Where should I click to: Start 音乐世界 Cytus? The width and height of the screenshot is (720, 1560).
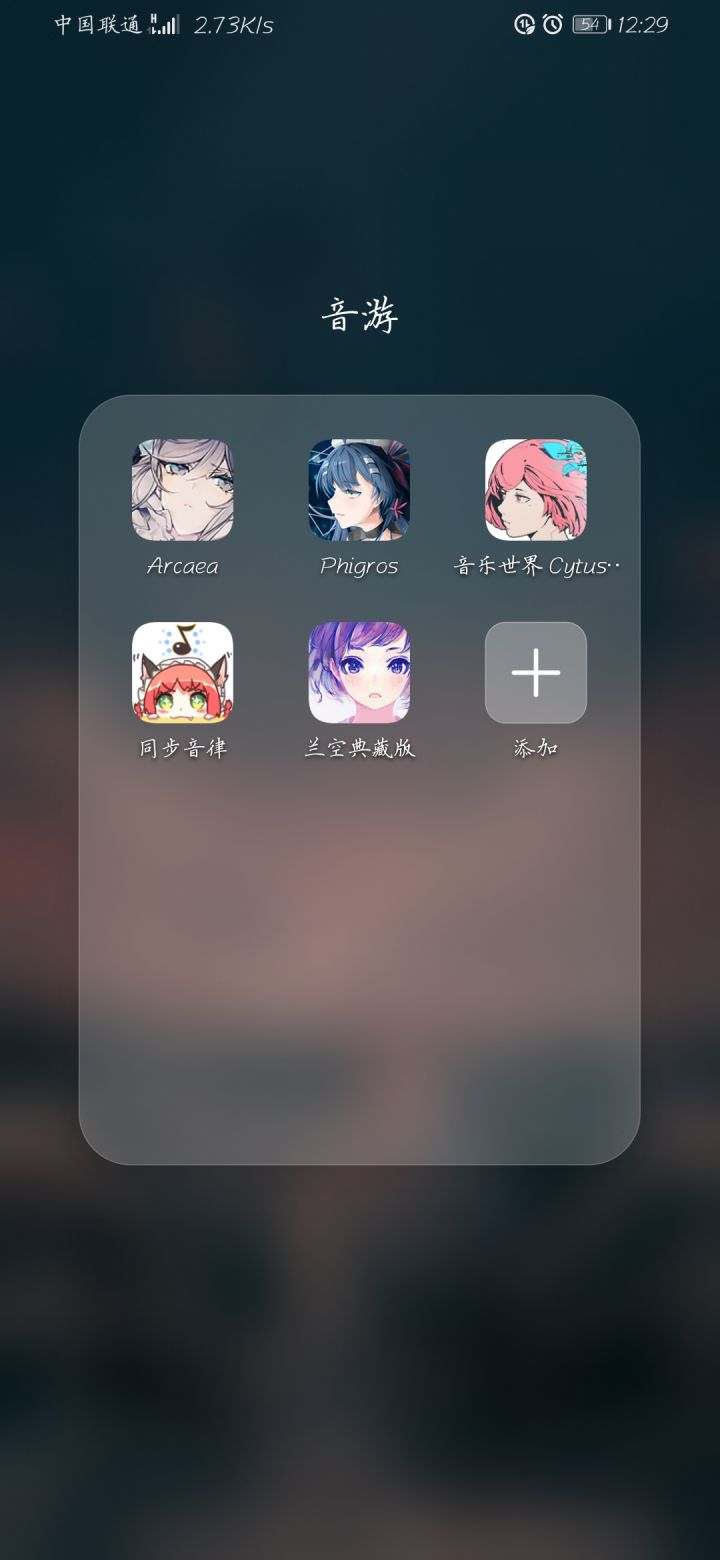pos(535,490)
